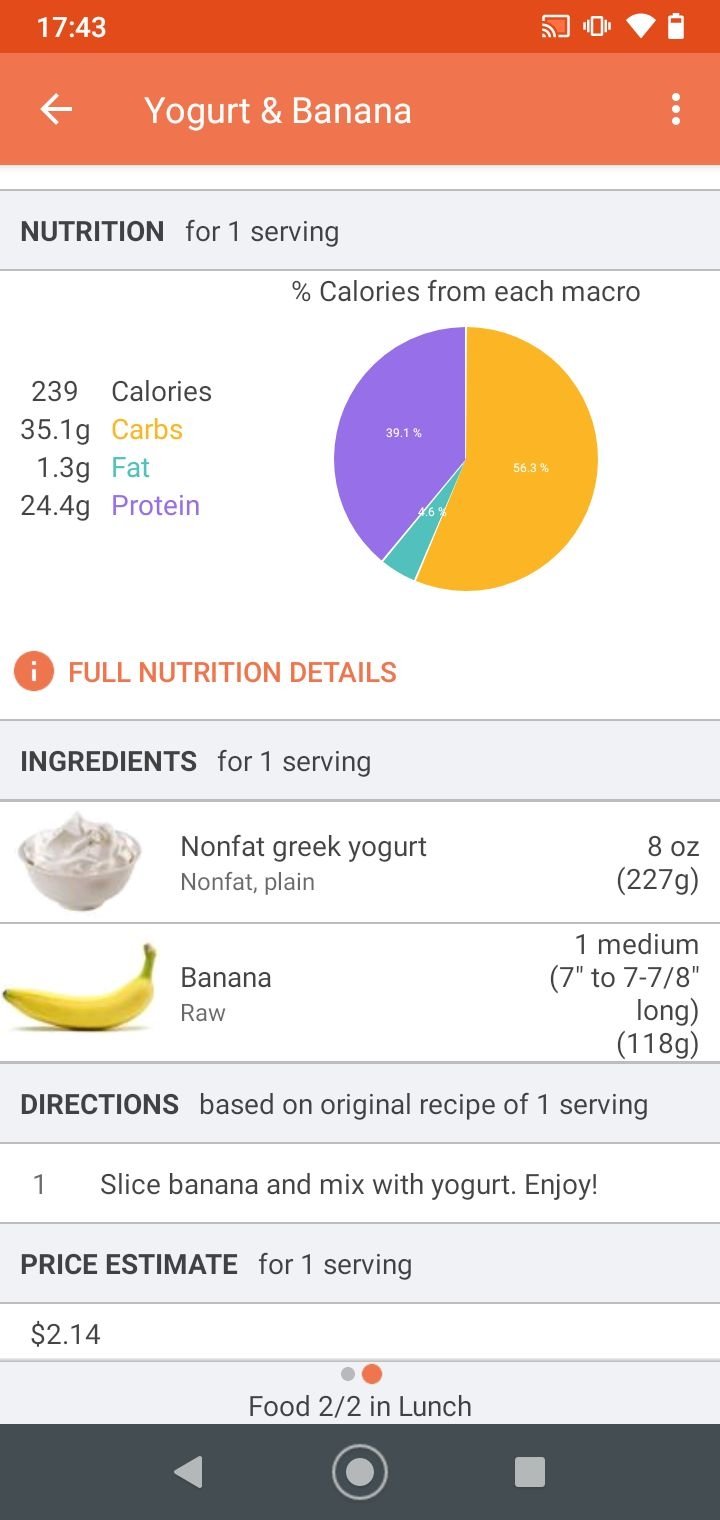
Task: Open the Banana ingredient row
Action: coord(360,993)
